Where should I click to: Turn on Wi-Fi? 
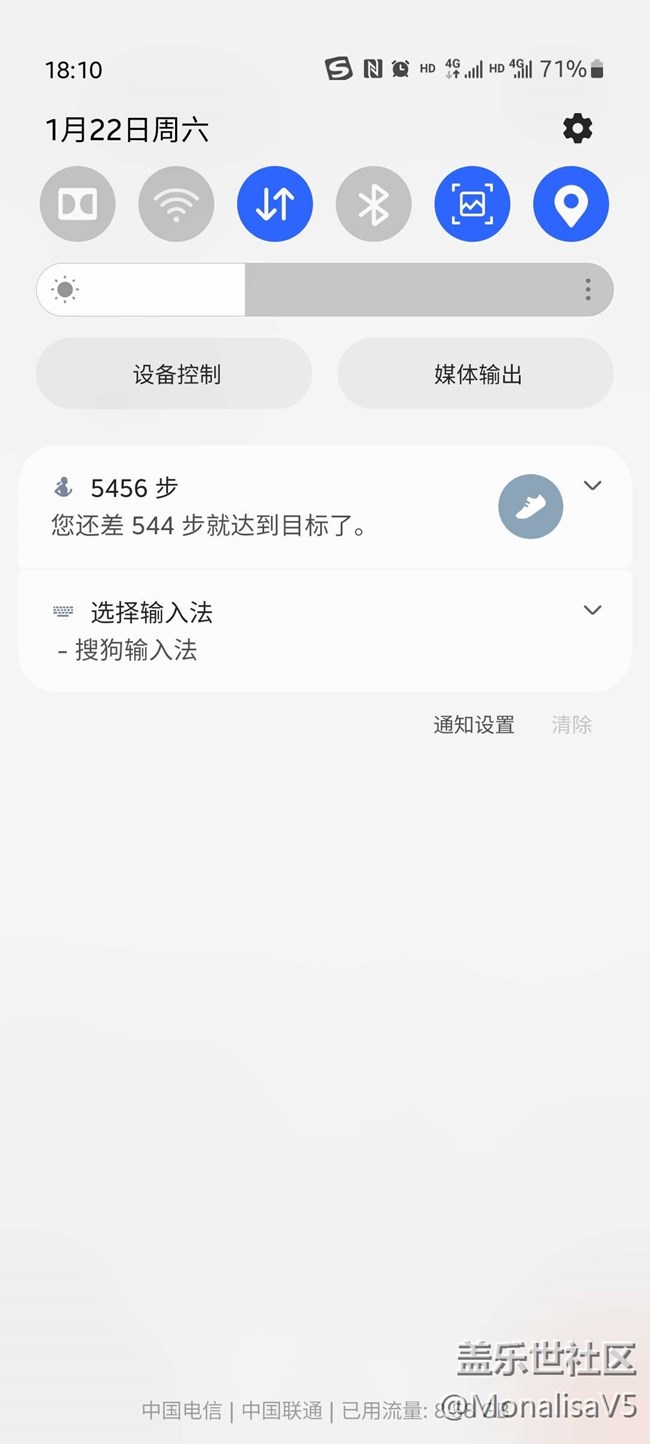point(176,204)
